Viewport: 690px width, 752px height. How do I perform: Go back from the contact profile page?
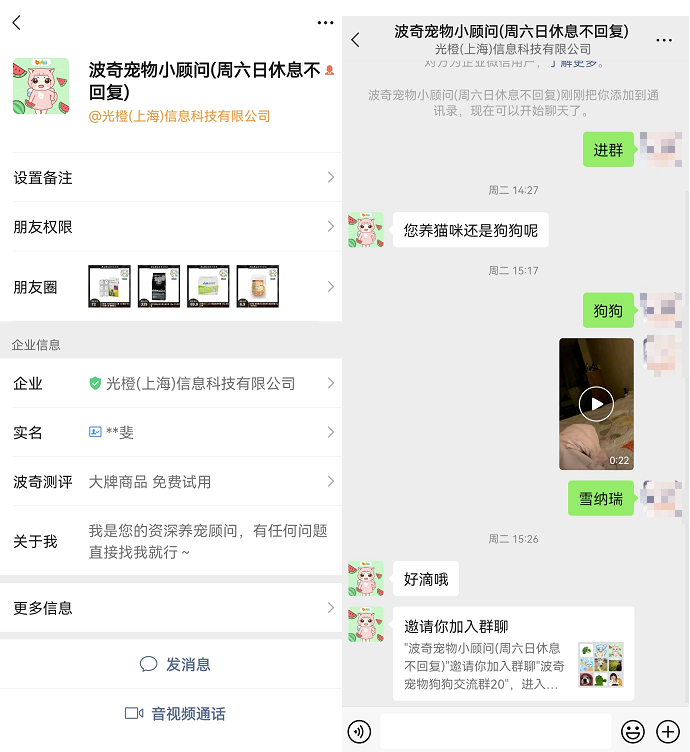coord(17,22)
